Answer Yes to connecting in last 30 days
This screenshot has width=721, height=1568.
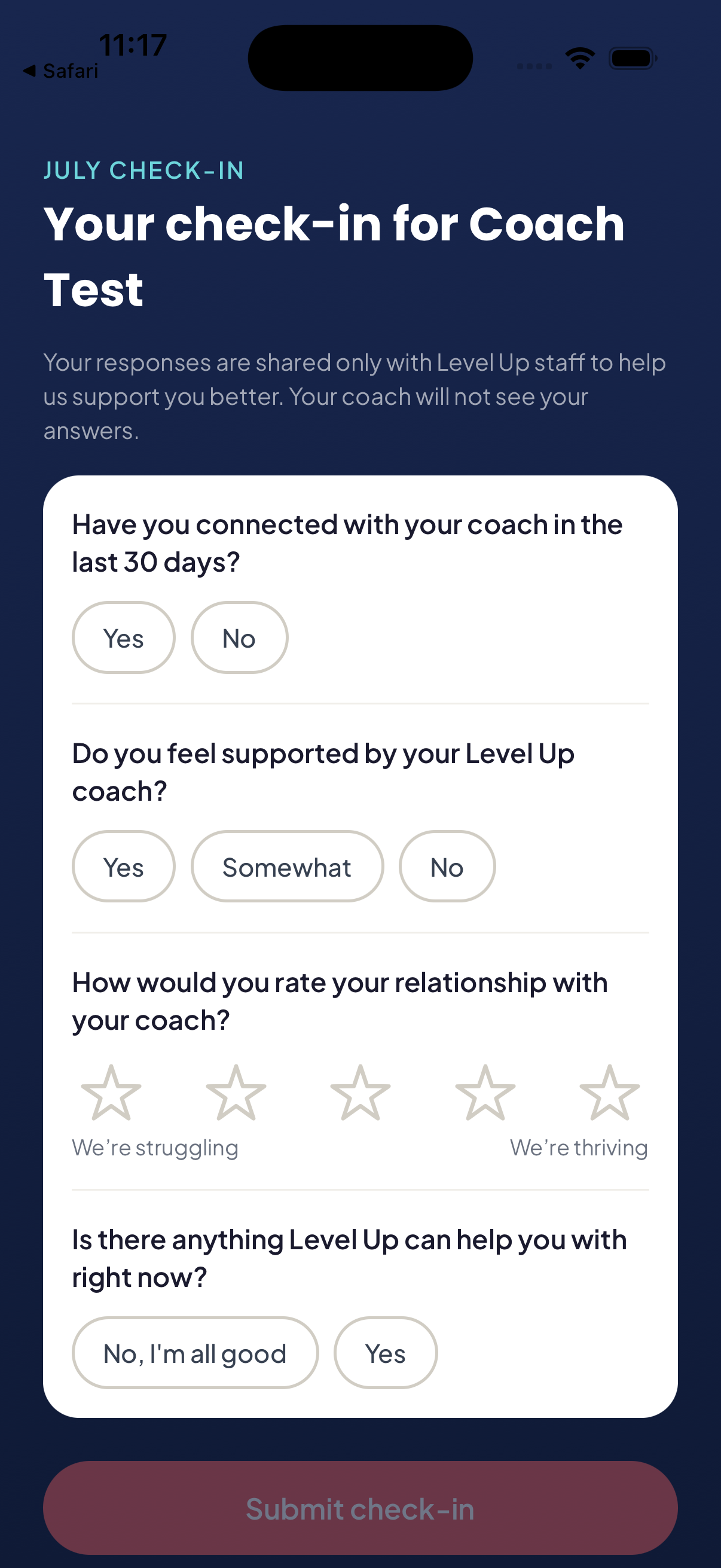[x=124, y=637]
